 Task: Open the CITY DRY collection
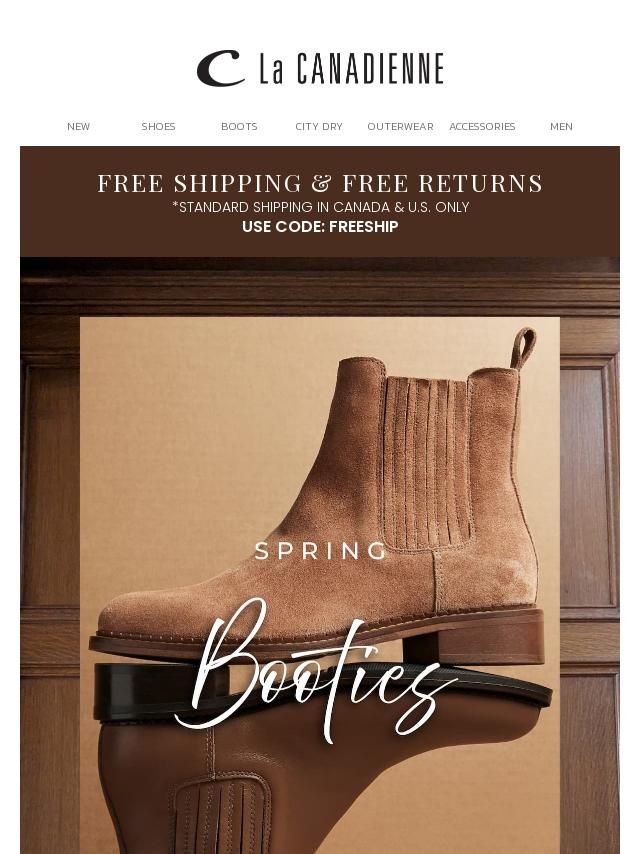[x=319, y=127]
